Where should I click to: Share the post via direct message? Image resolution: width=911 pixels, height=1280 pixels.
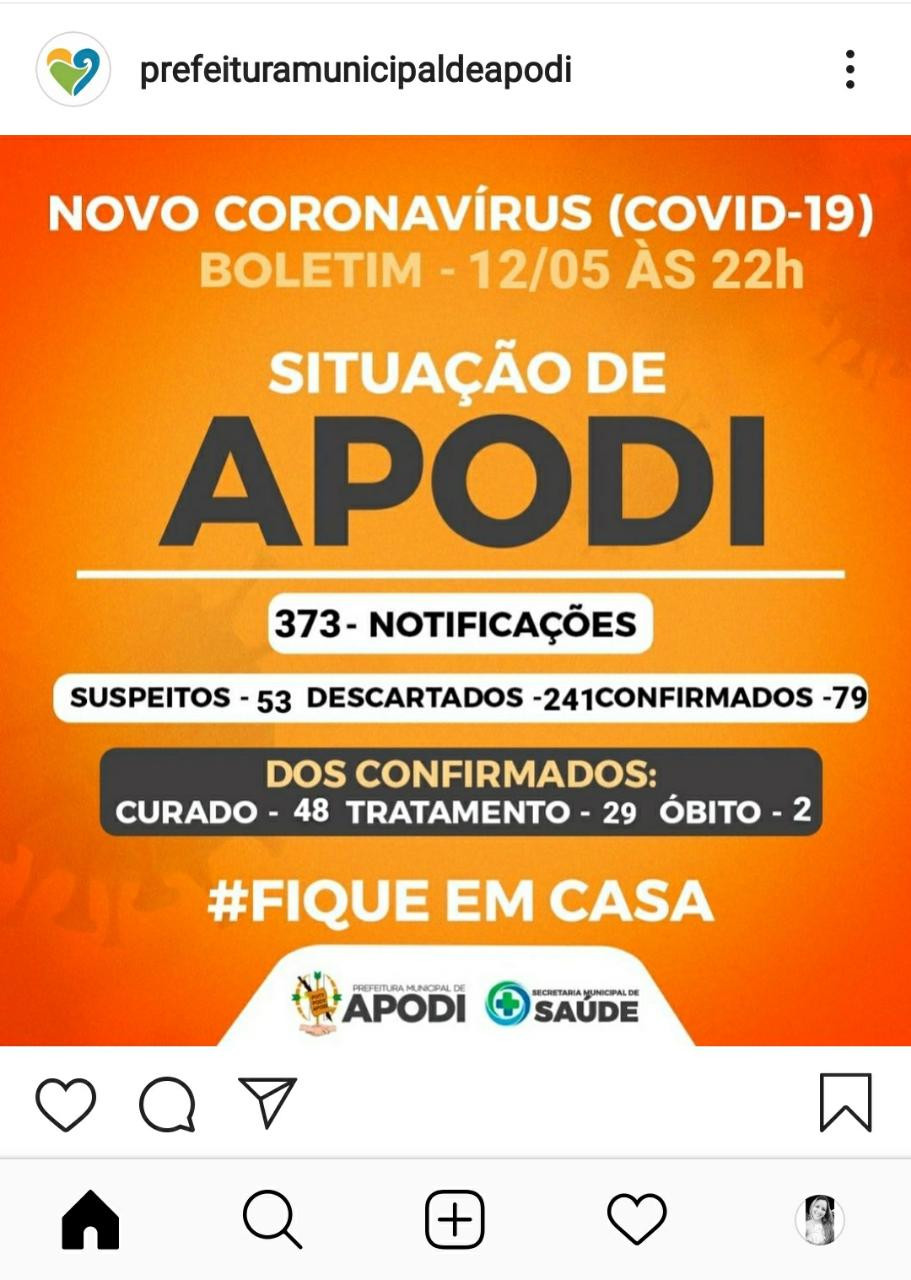(268, 1102)
